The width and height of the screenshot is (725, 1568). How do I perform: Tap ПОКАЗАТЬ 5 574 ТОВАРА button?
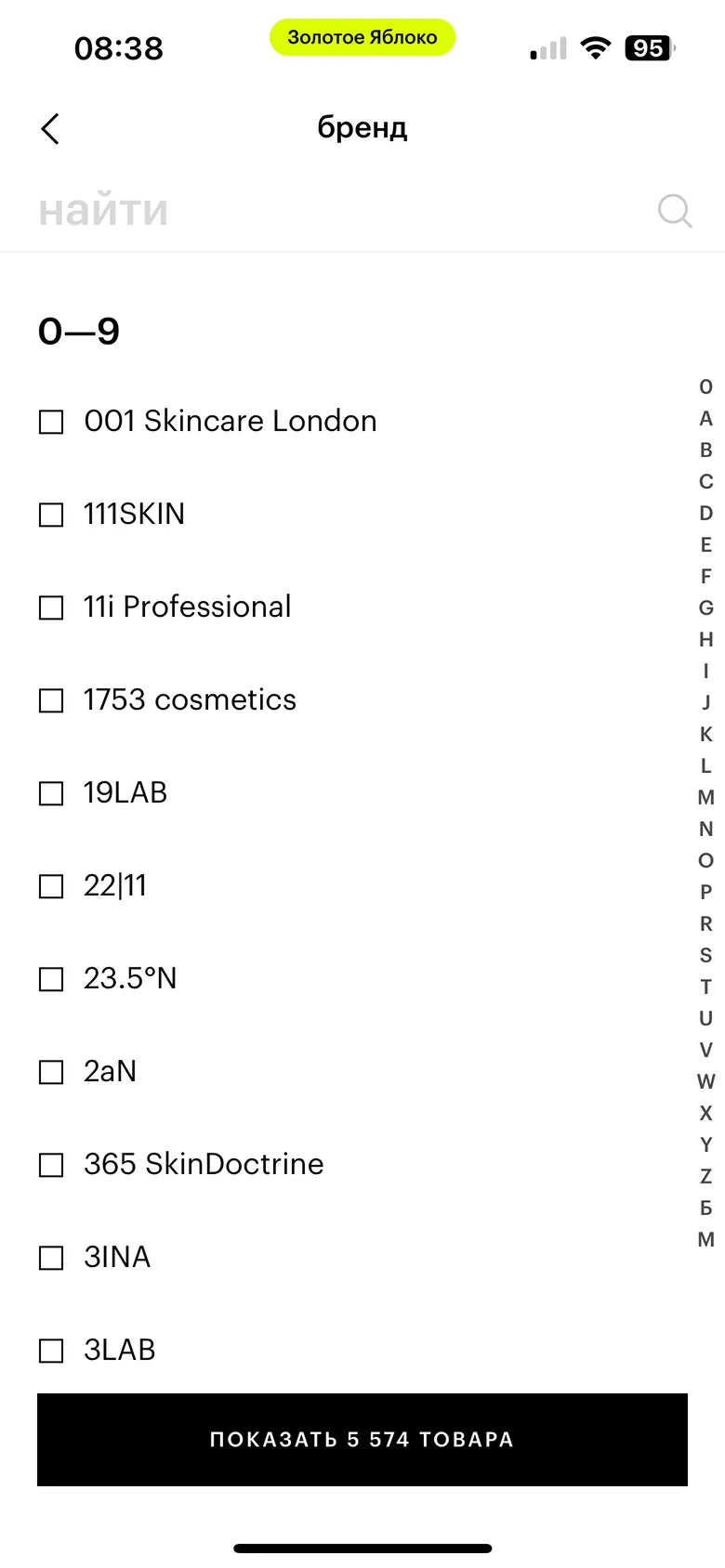[362, 1439]
